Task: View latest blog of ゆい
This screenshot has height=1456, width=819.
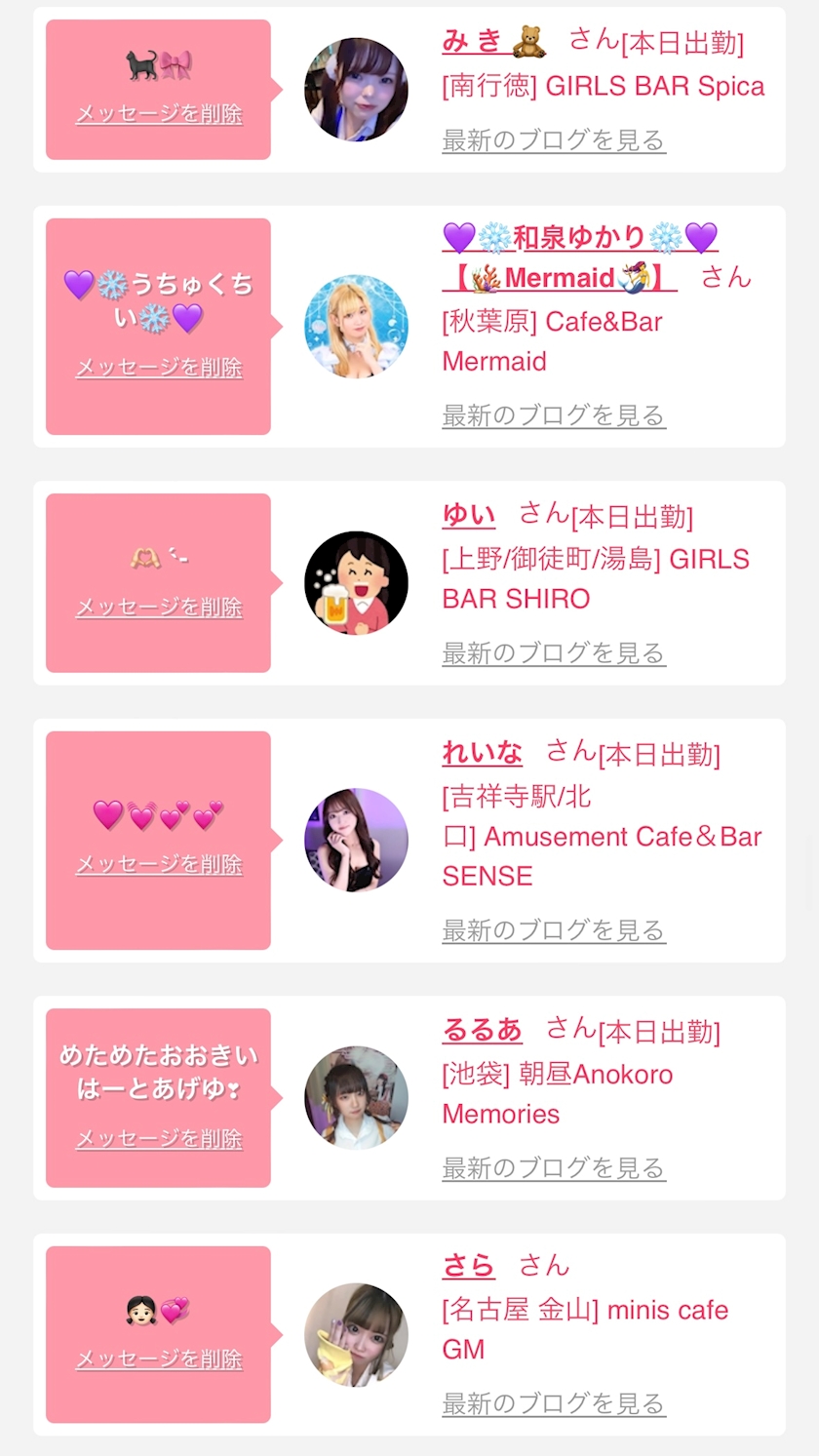Action: (554, 653)
